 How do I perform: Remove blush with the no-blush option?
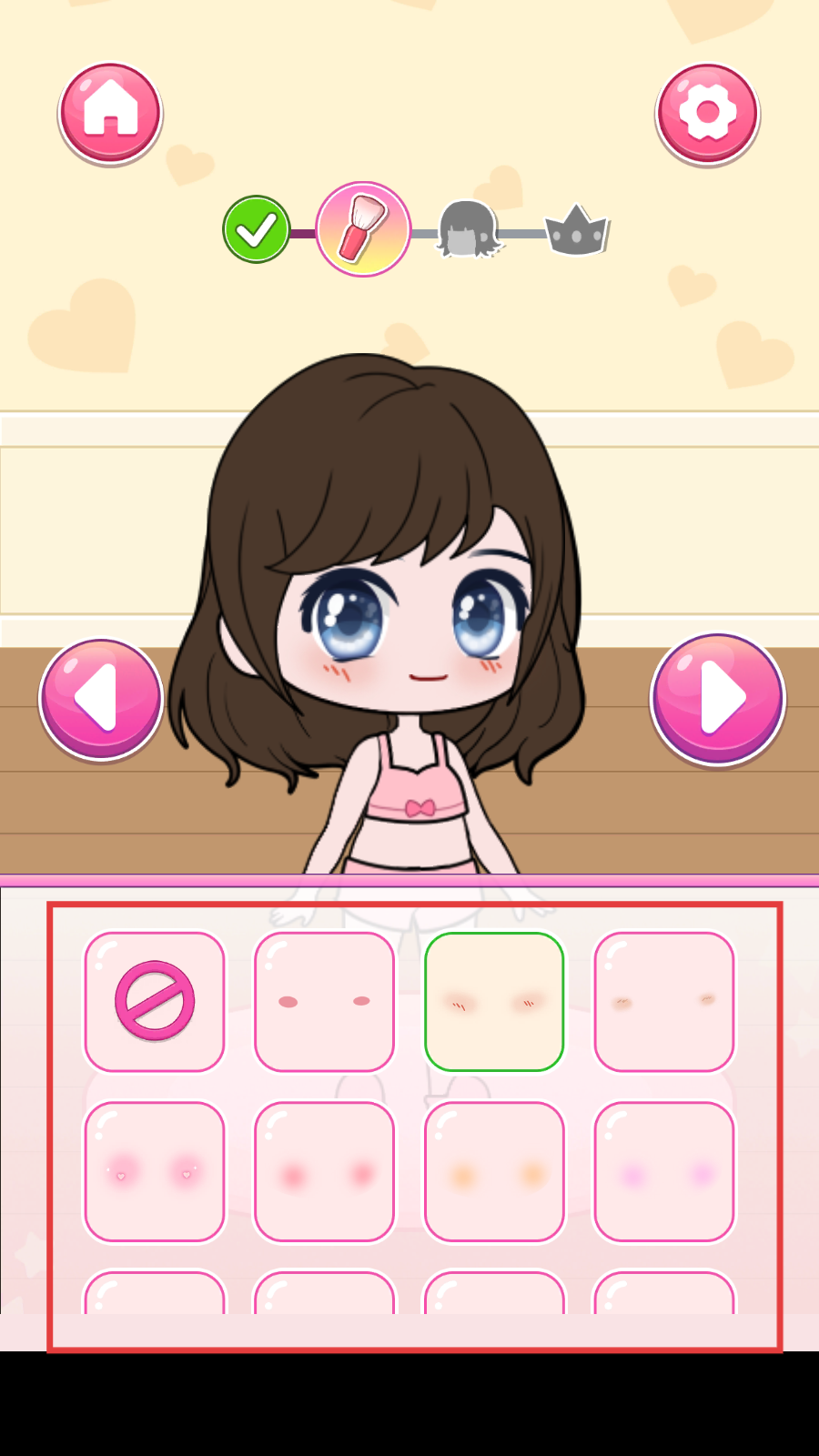click(x=155, y=1001)
